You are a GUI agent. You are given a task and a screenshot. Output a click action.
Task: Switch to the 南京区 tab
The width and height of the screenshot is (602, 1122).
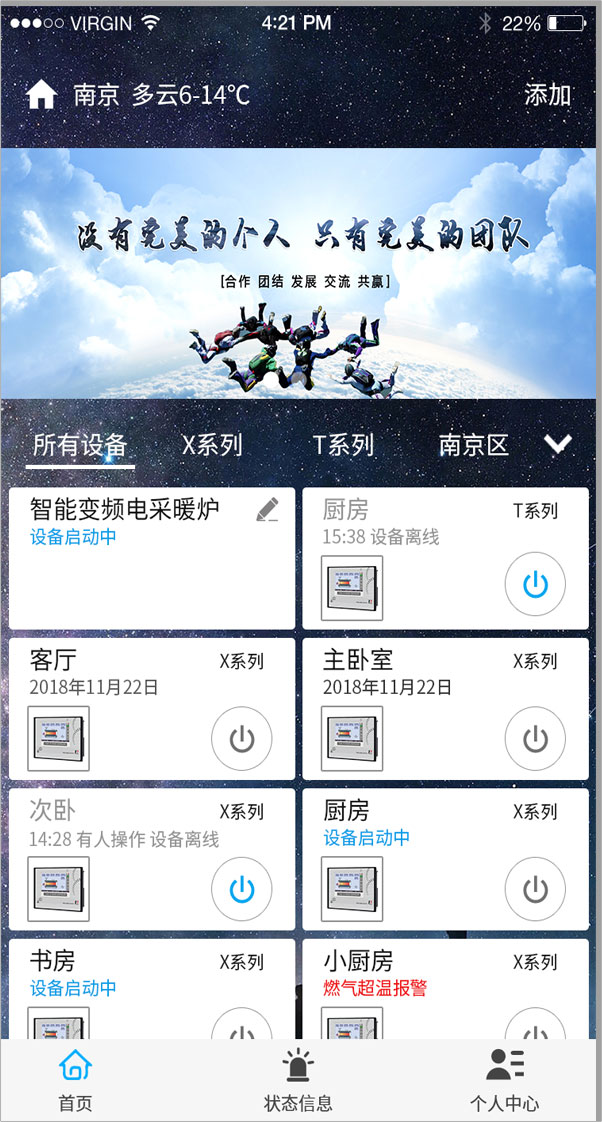474,446
